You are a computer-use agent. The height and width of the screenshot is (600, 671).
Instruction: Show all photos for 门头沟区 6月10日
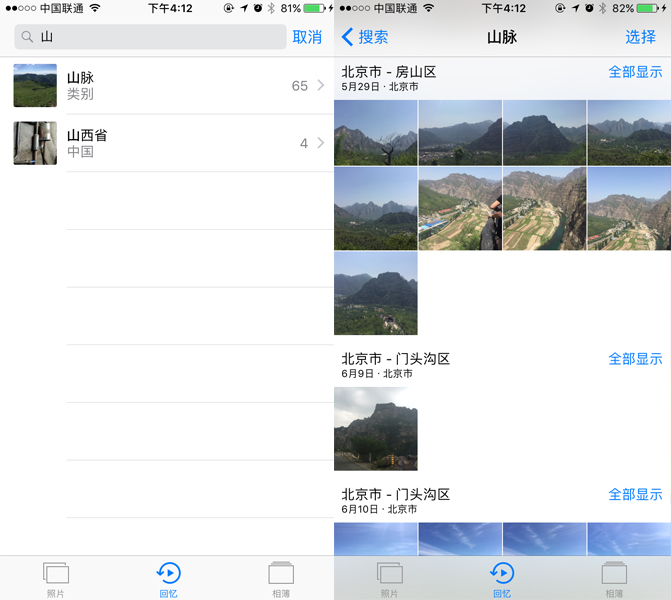tap(635, 494)
